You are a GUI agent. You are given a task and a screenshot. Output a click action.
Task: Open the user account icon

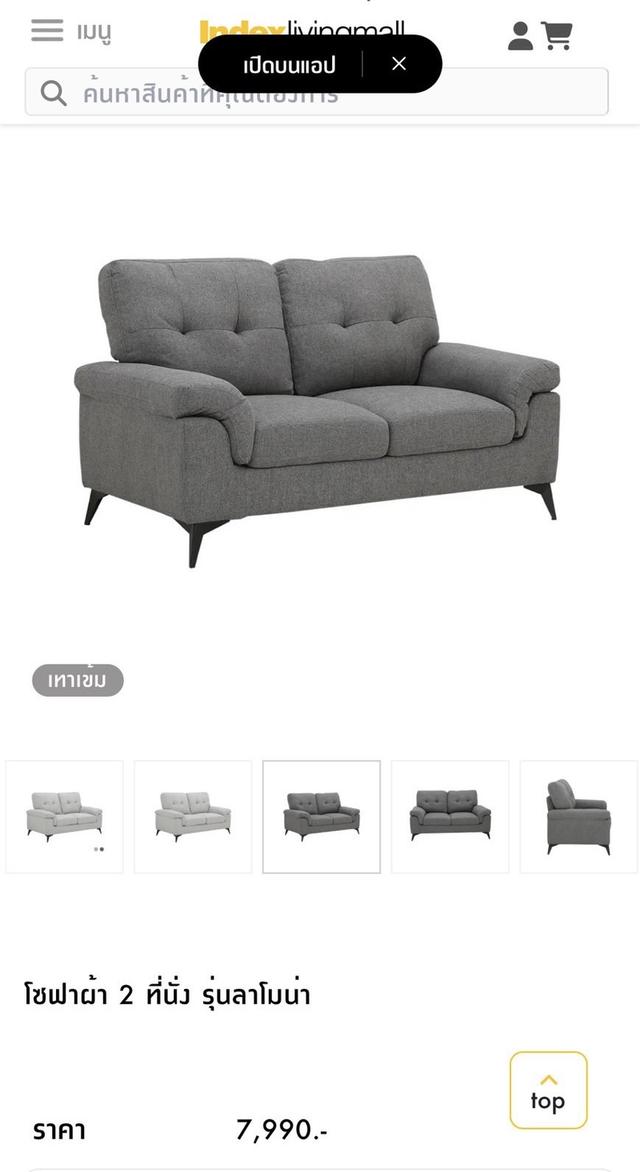pos(520,36)
